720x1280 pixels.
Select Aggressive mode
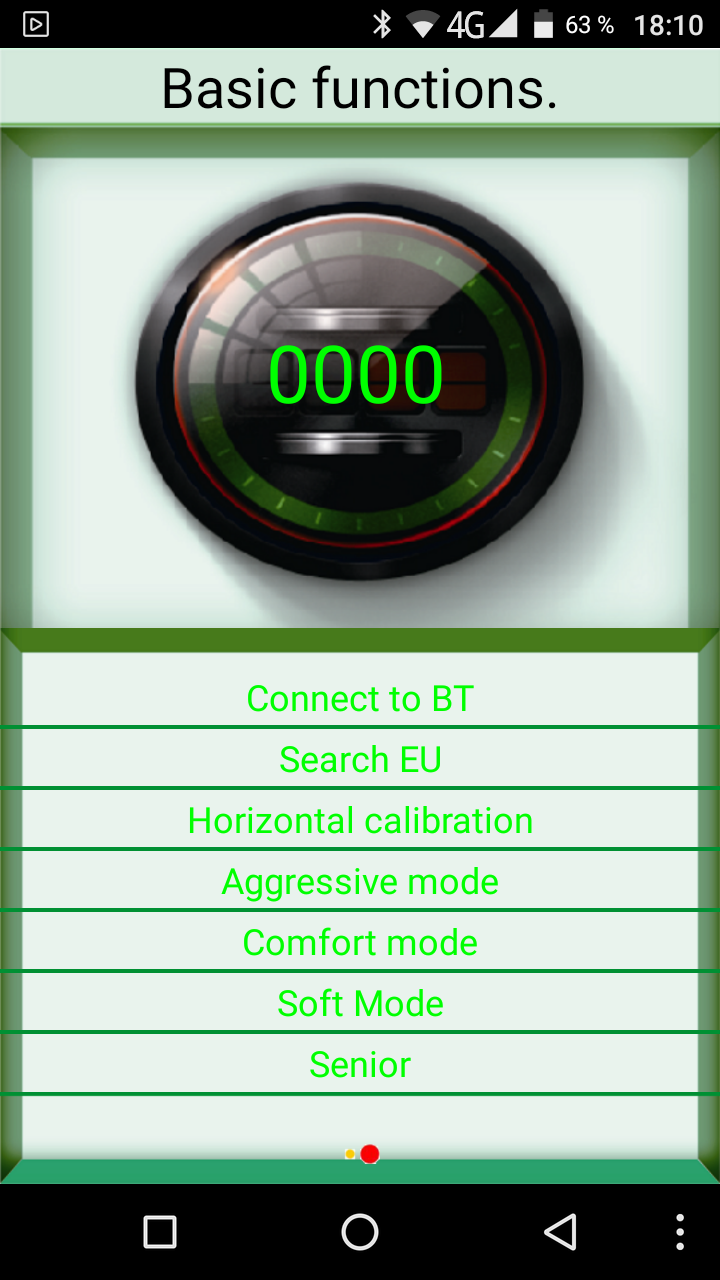[360, 882]
